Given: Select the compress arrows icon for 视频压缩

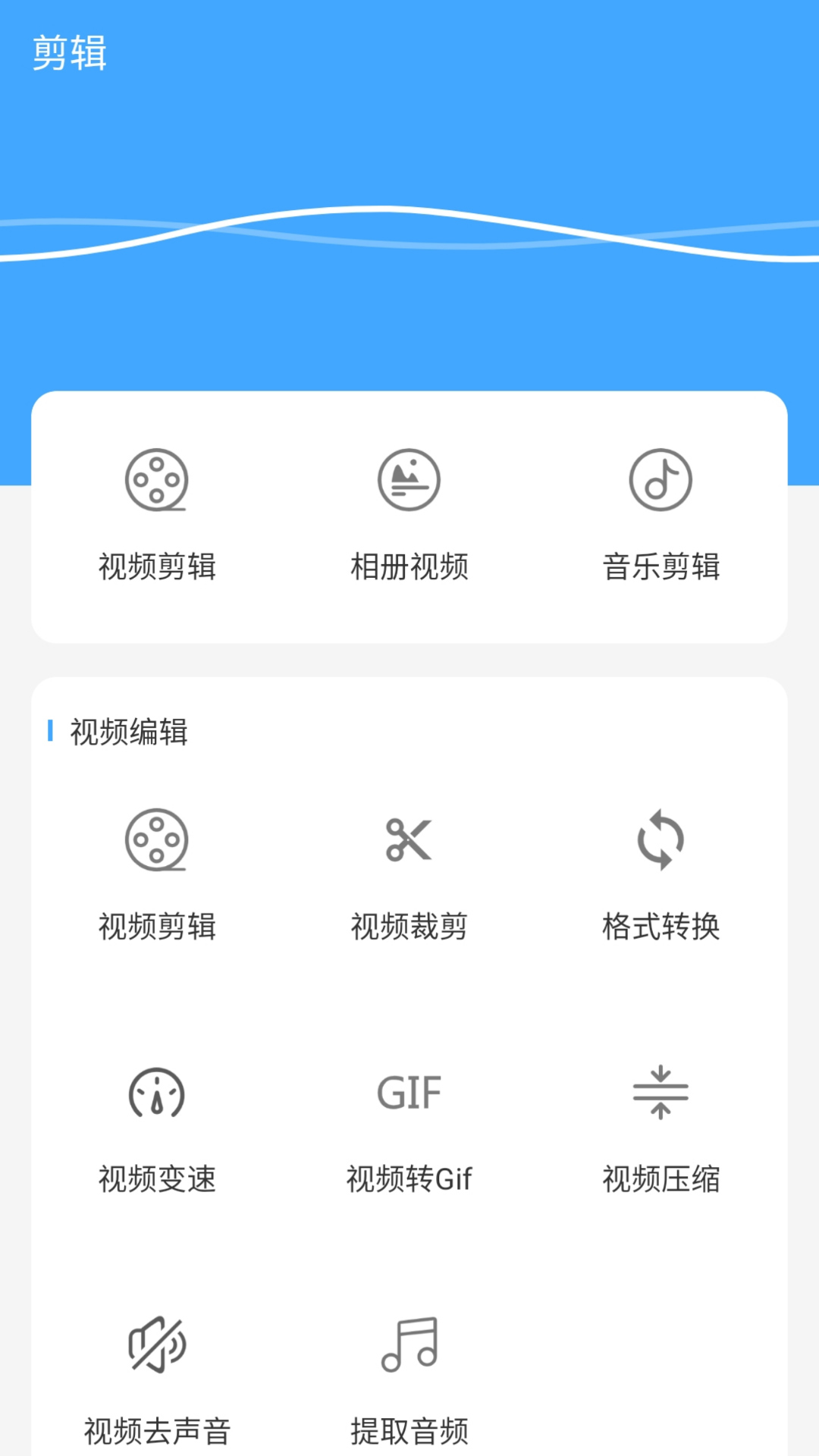Looking at the screenshot, I should (661, 1092).
